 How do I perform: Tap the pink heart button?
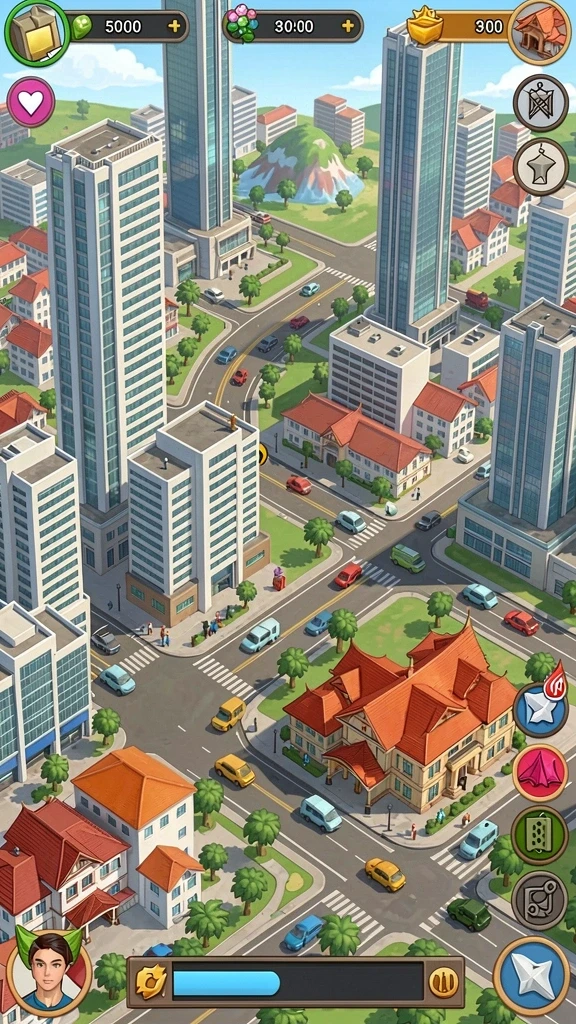click(31, 102)
